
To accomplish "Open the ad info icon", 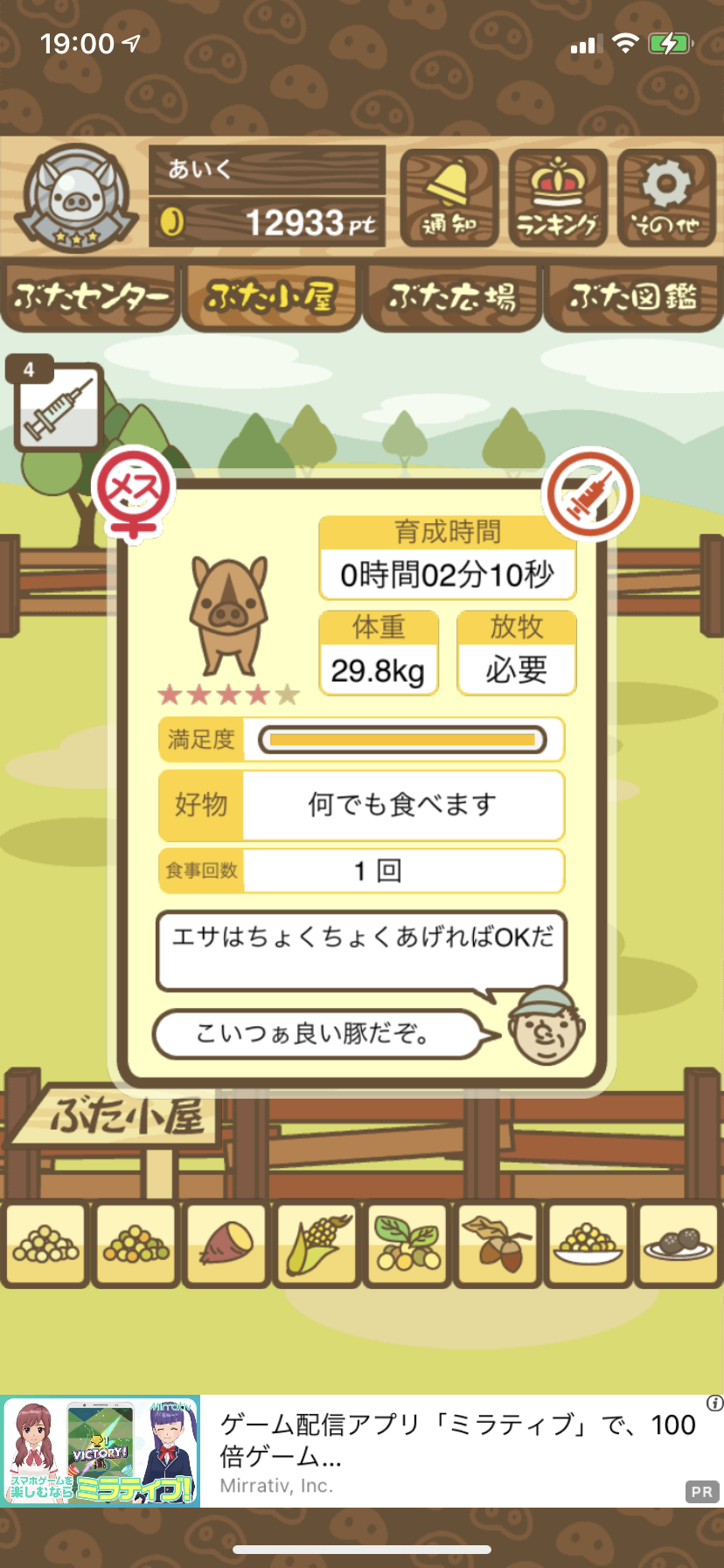I will tap(714, 1403).
